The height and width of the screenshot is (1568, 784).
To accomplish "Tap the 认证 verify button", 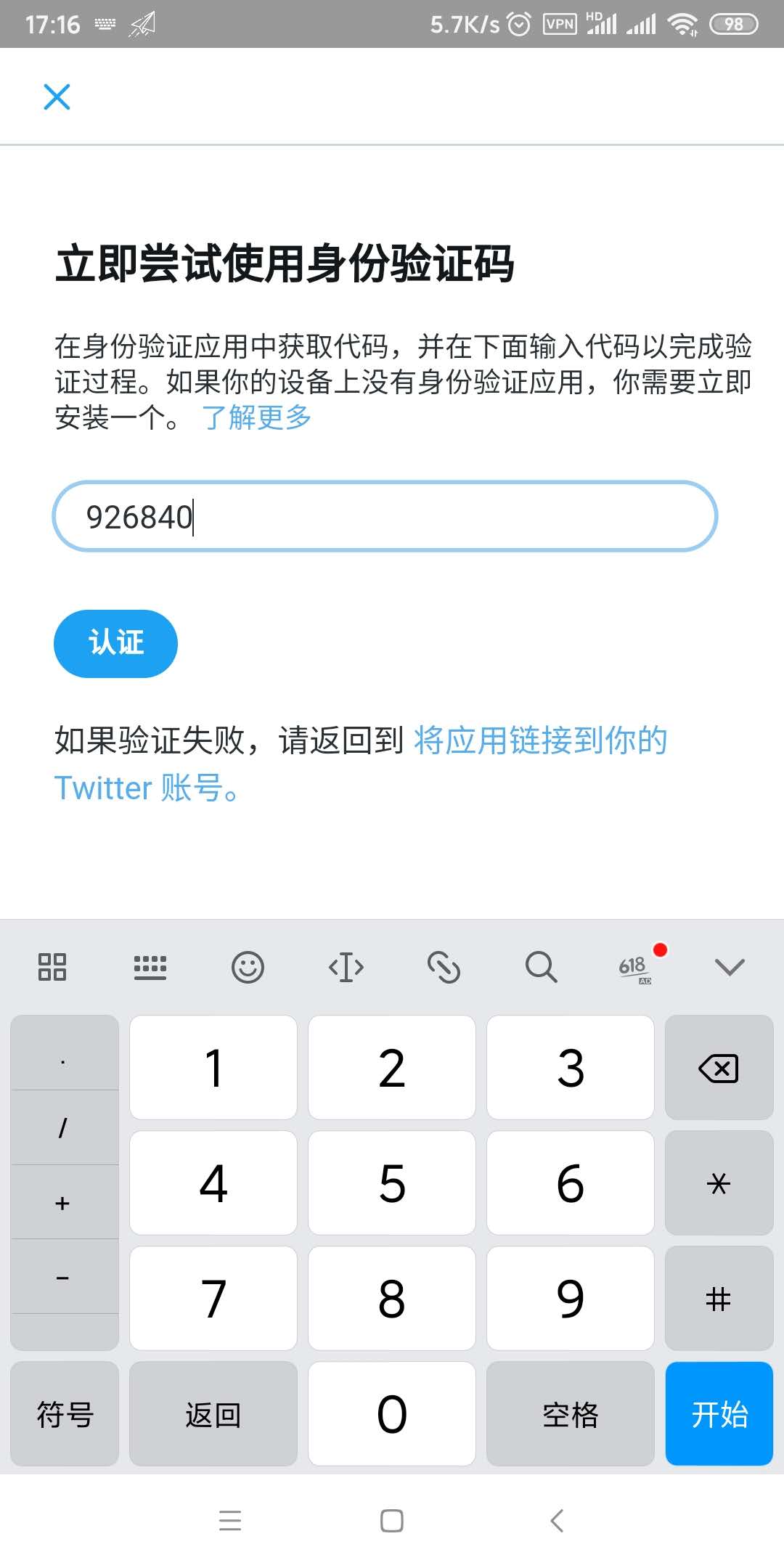I will pos(115,643).
